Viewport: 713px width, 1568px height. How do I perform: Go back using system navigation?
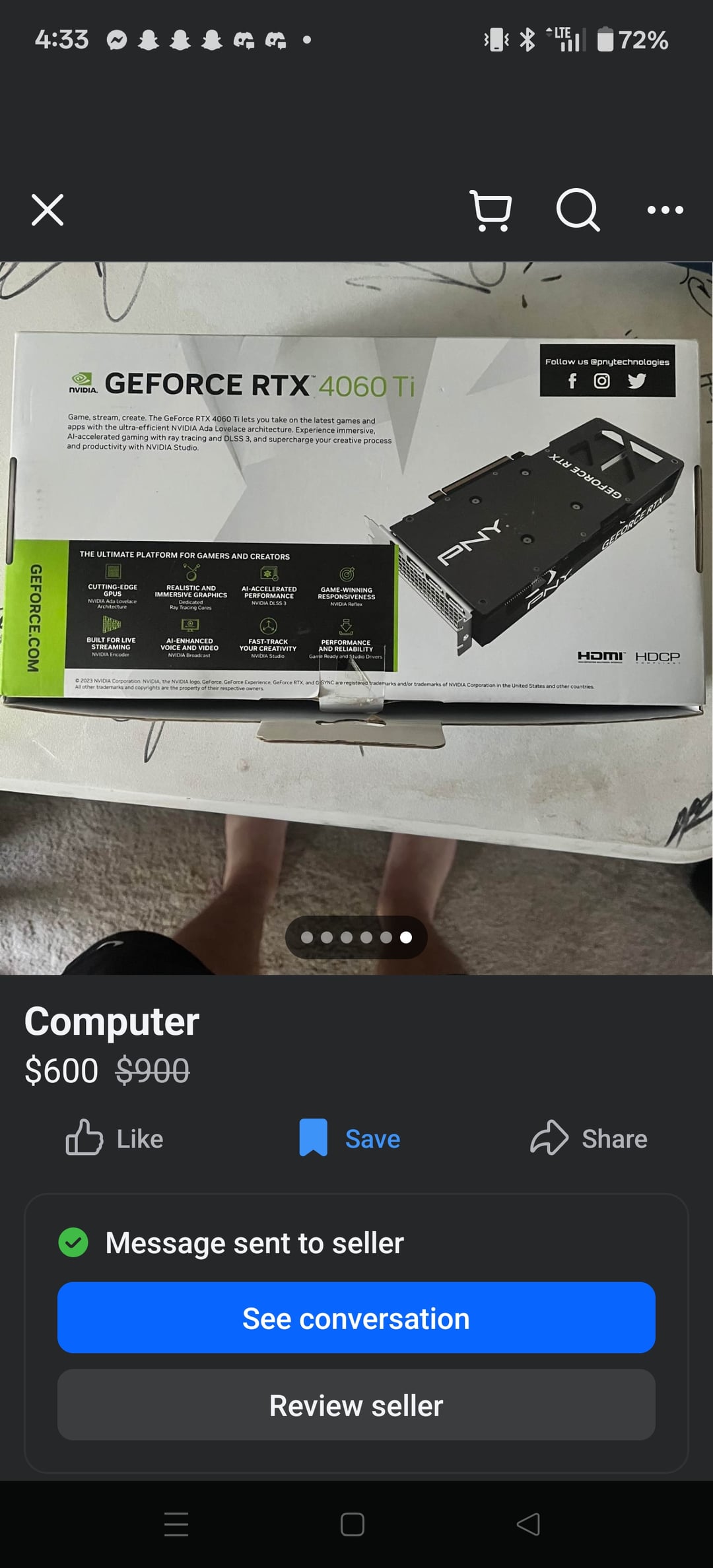click(528, 1524)
